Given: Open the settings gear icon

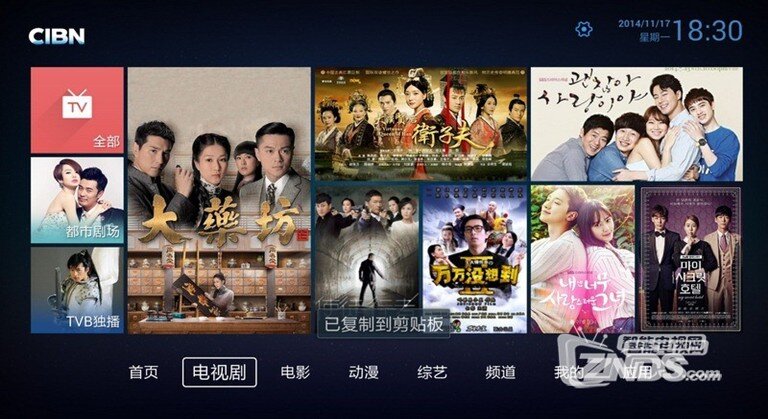Looking at the screenshot, I should [584, 30].
